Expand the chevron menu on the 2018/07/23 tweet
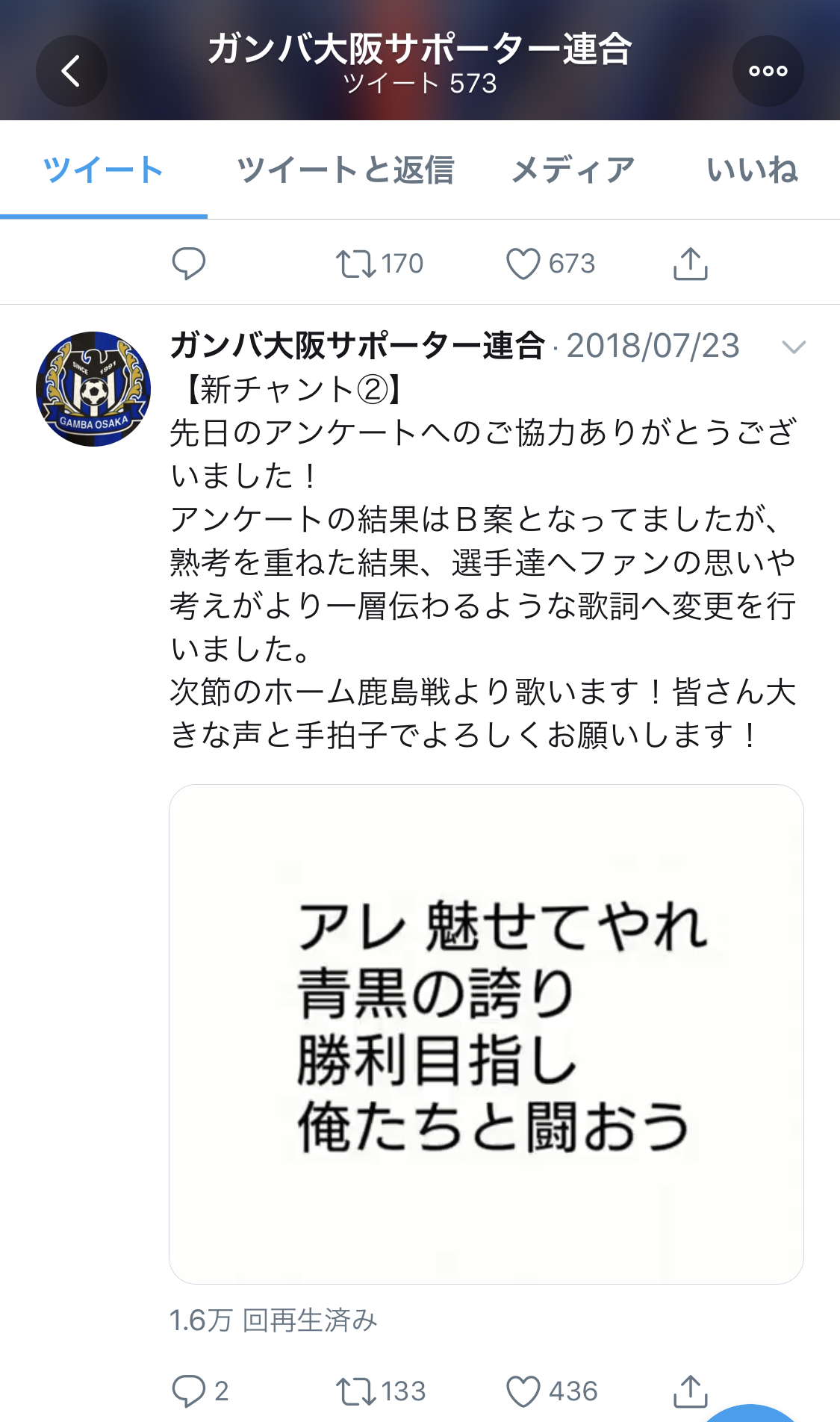This screenshot has width=840, height=1422. [793, 347]
